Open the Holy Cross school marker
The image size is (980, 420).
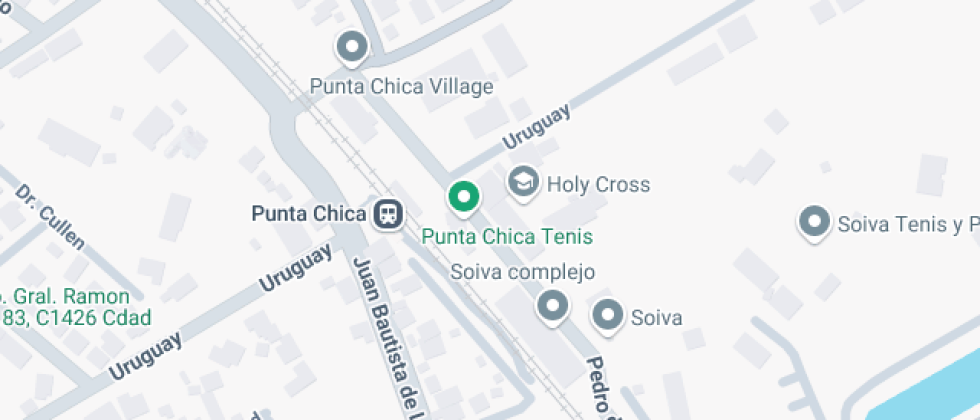(x=523, y=182)
